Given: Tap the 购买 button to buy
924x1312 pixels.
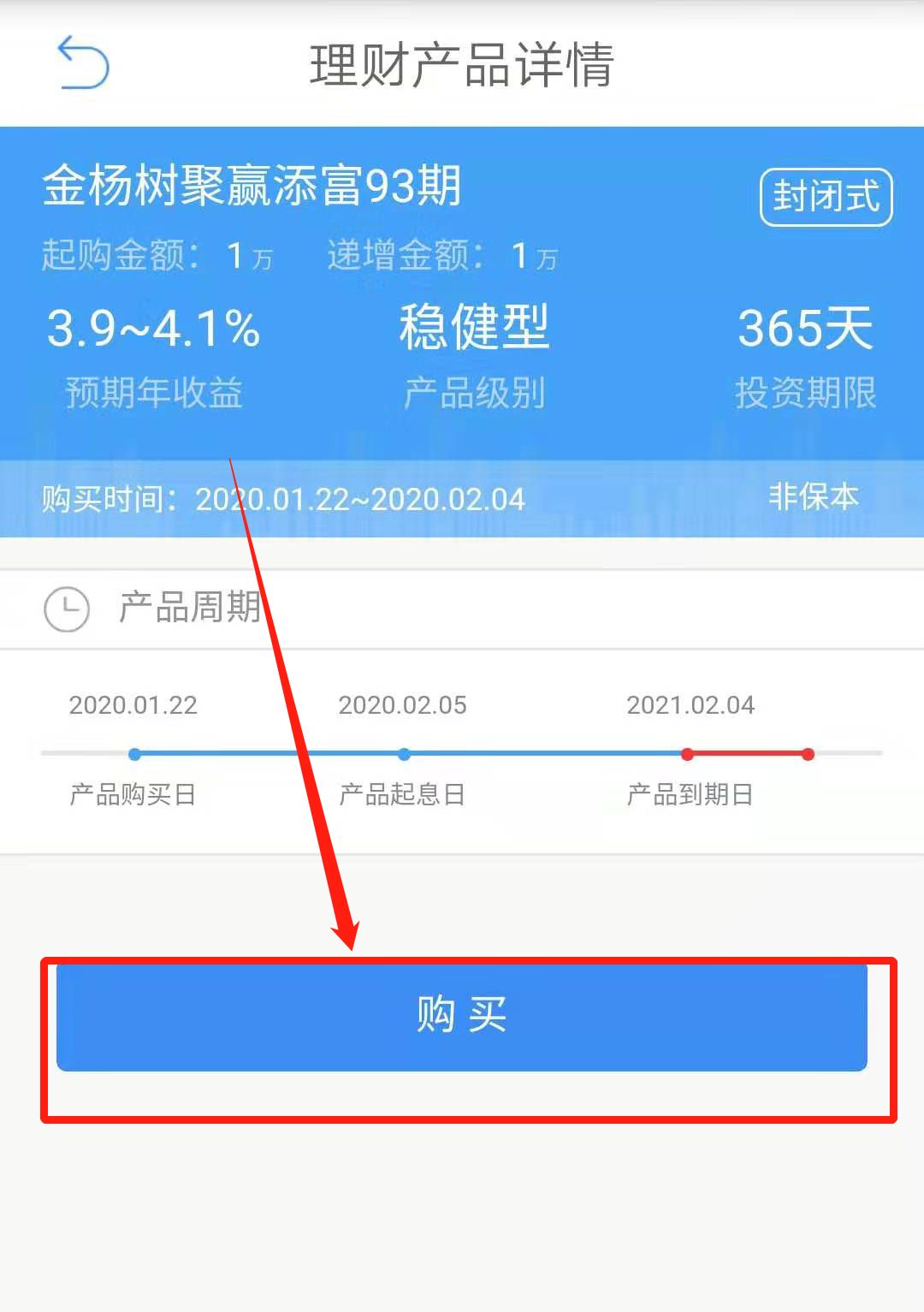Looking at the screenshot, I should pyautogui.click(x=462, y=1016).
